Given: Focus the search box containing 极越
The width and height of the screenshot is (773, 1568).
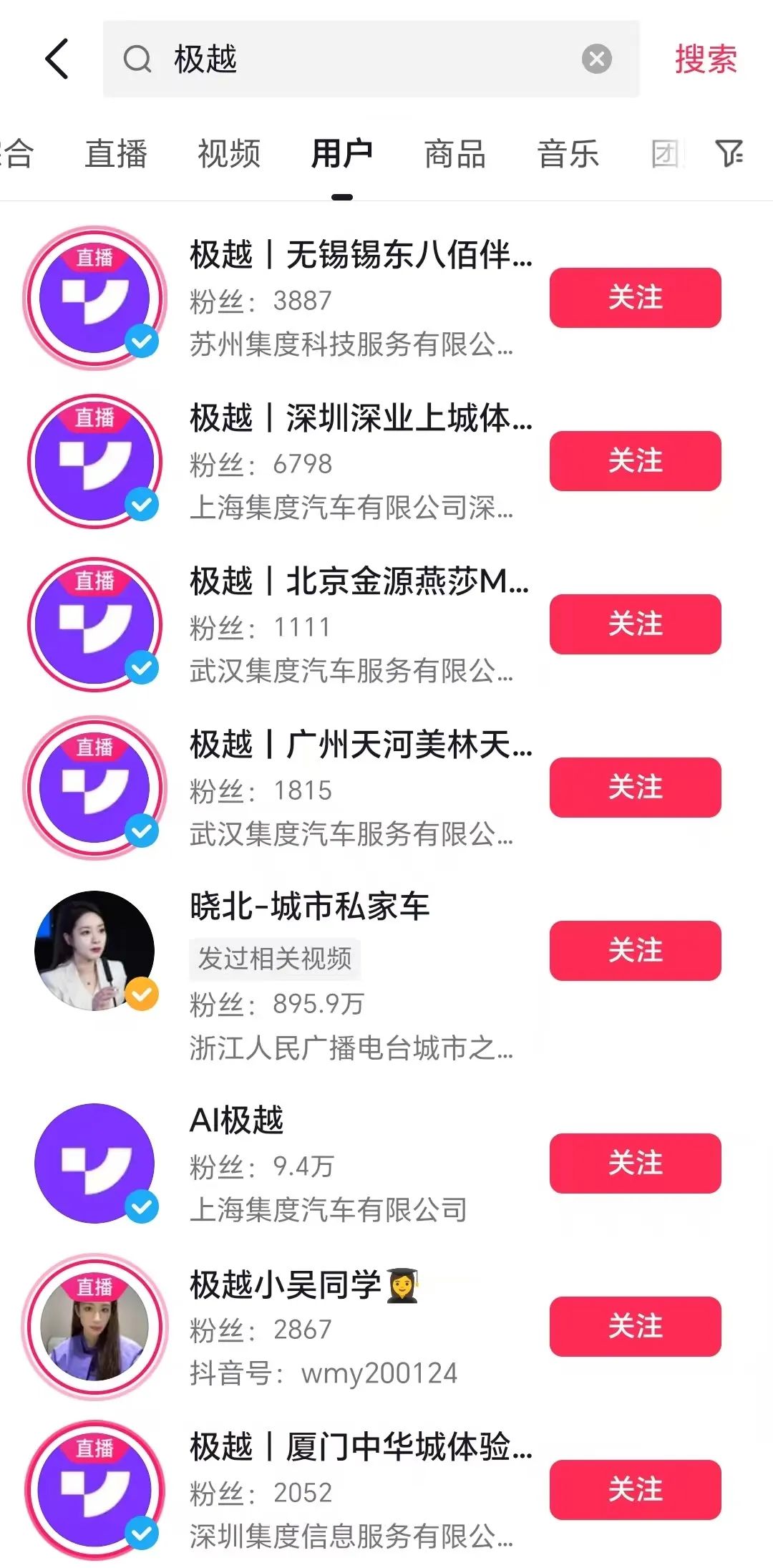Looking at the screenshot, I should point(358,59).
